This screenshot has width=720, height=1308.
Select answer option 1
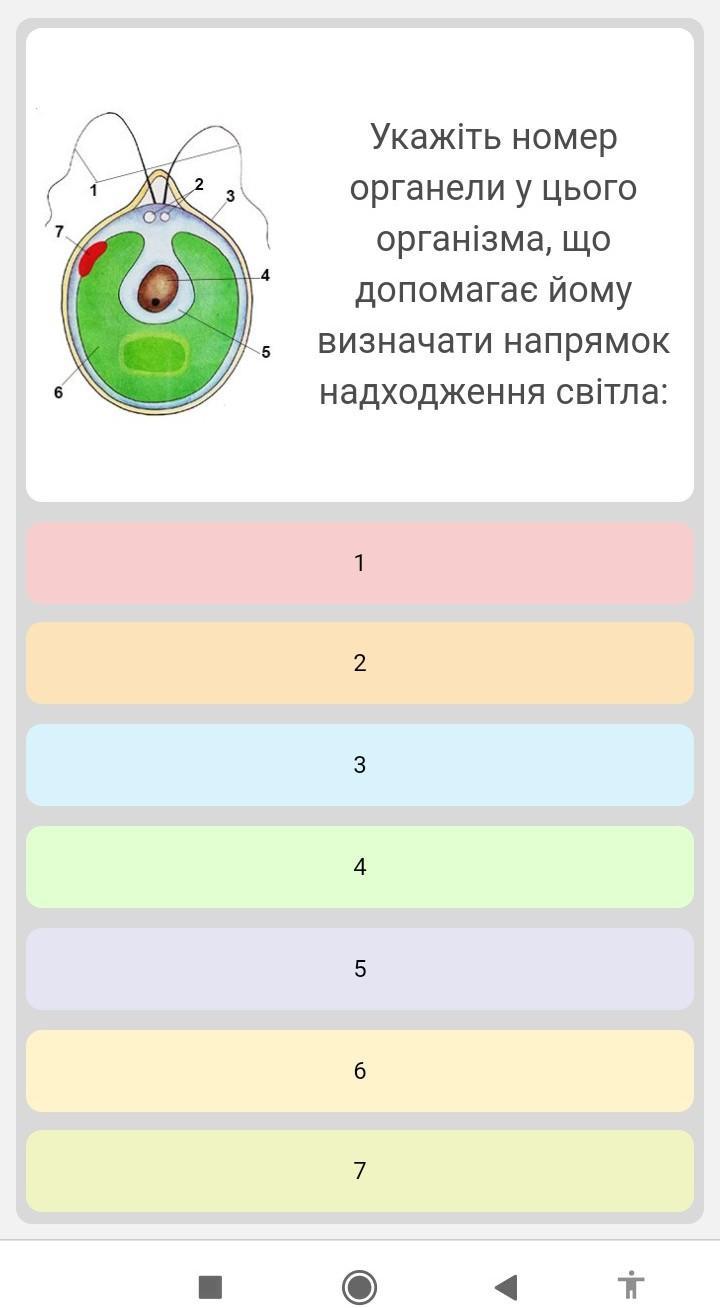pos(359,562)
